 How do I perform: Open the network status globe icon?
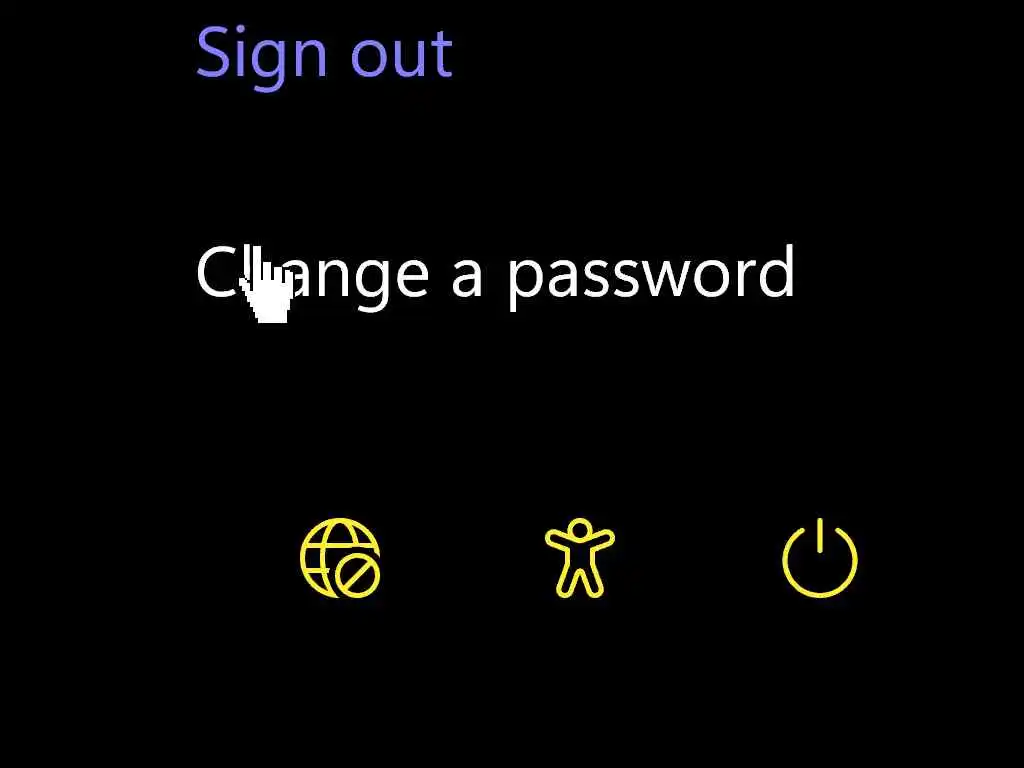(340, 558)
